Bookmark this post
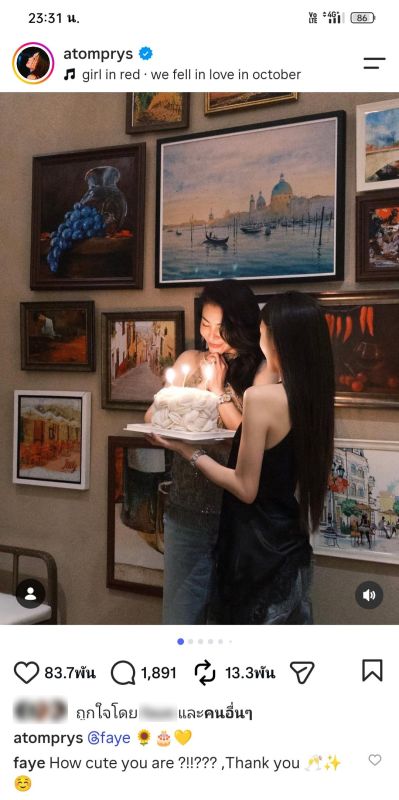 click(x=372, y=671)
